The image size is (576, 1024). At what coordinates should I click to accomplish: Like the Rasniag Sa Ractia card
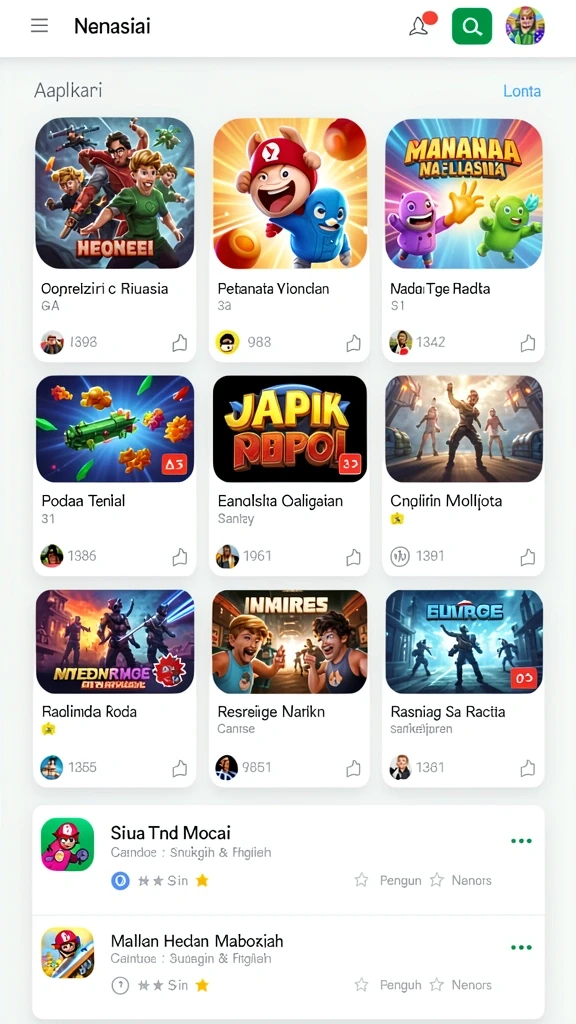click(x=528, y=768)
